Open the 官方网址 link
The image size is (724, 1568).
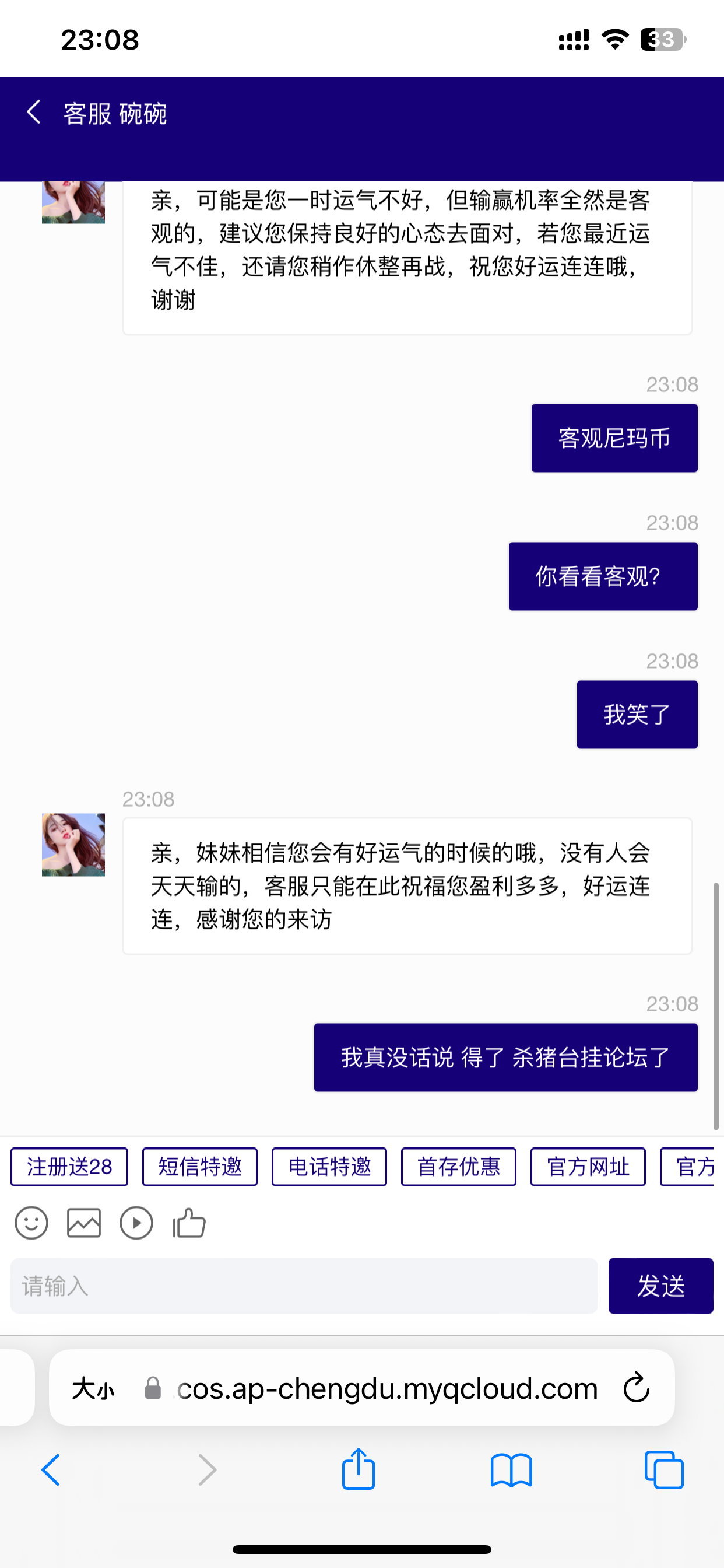pyautogui.click(x=588, y=1166)
